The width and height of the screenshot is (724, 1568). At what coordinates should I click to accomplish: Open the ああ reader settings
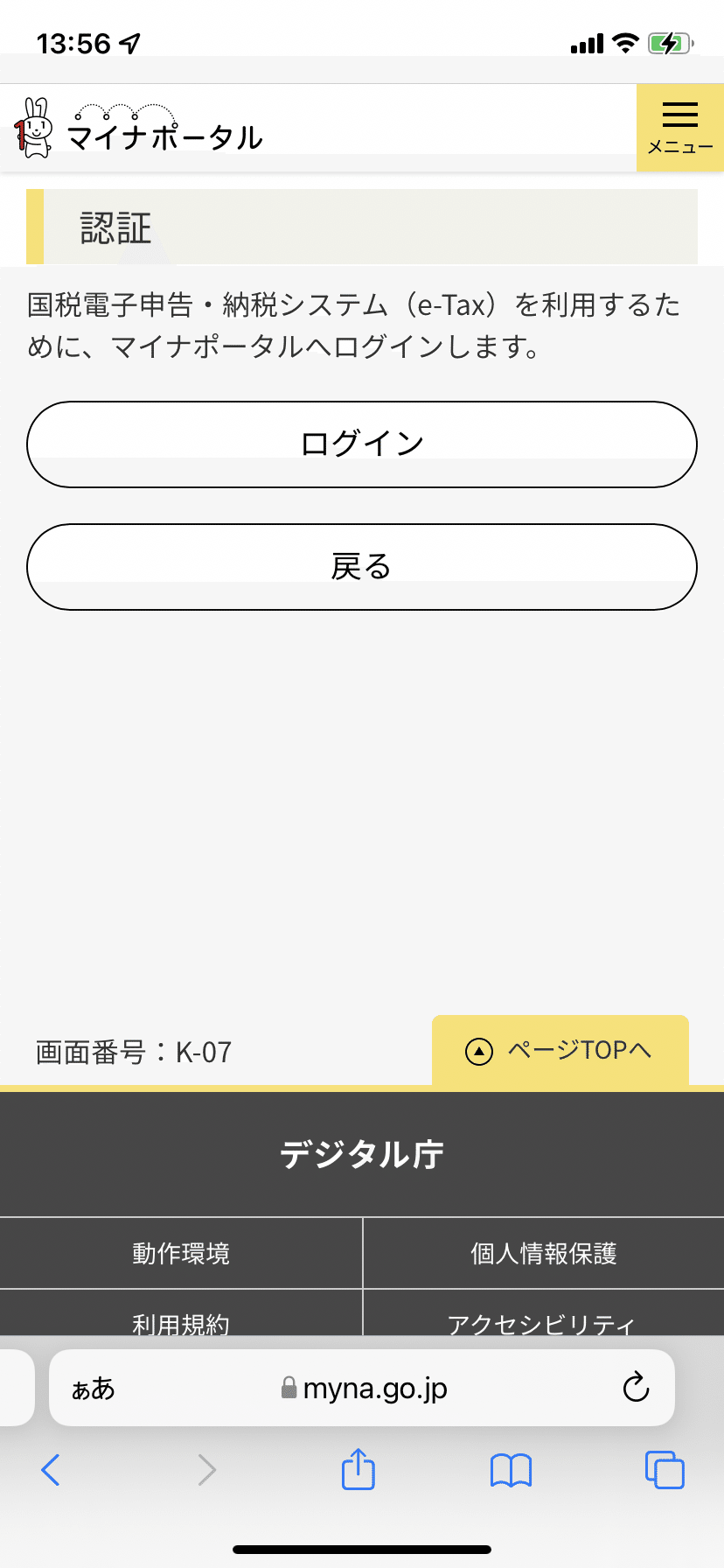pyautogui.click(x=93, y=1389)
